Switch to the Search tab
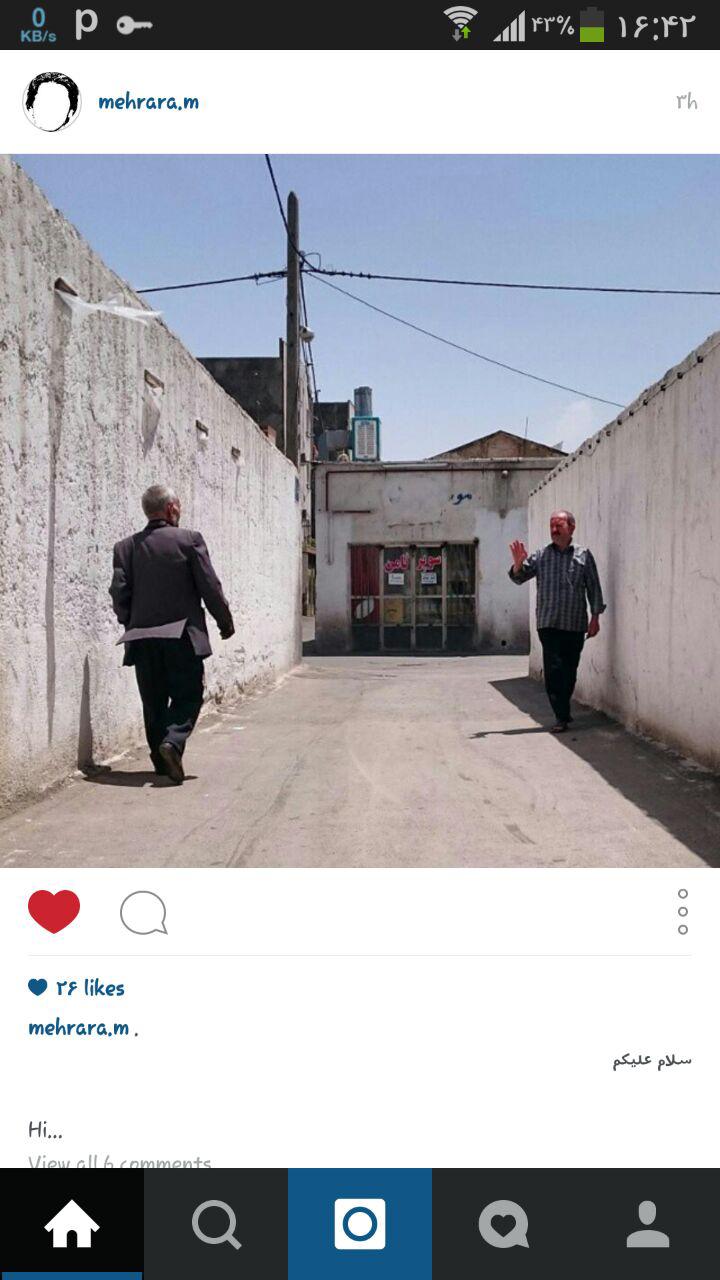This screenshot has height=1280, width=720. (216, 1224)
